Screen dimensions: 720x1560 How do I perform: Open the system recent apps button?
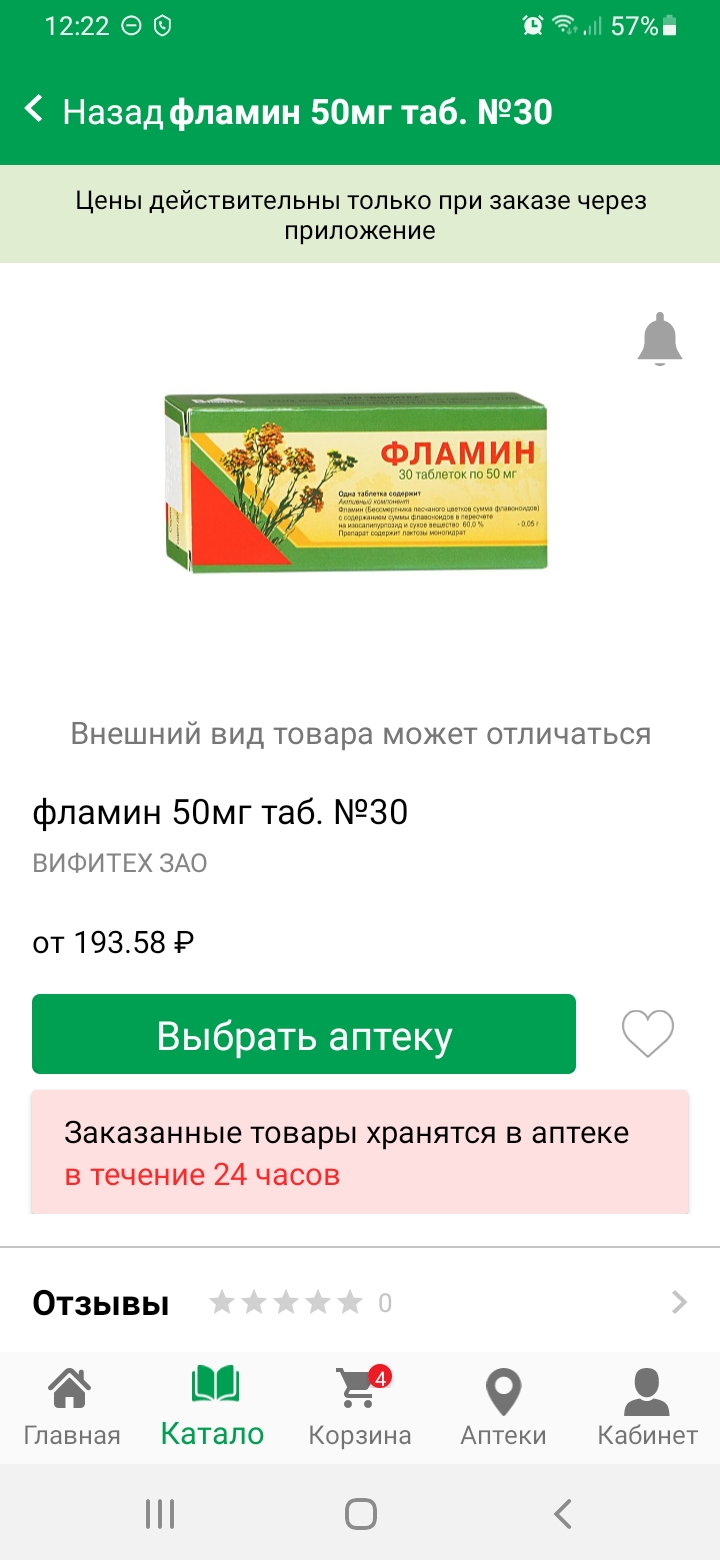click(x=160, y=1514)
